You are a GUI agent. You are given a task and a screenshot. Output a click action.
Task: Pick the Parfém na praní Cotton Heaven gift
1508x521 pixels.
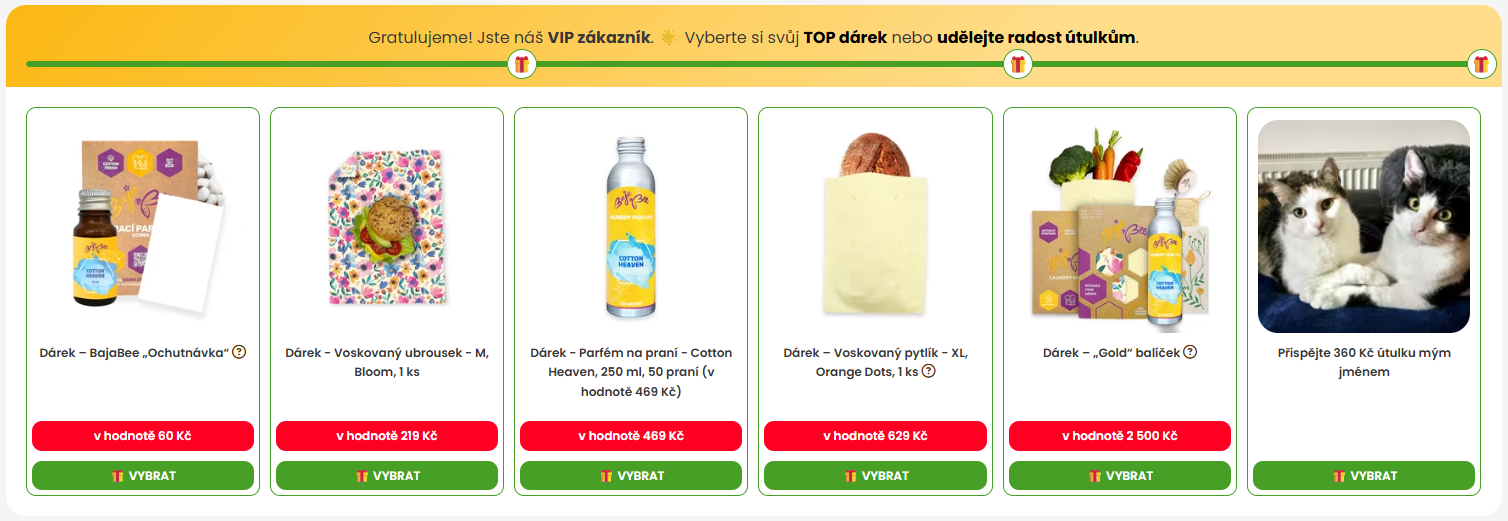[x=630, y=476]
